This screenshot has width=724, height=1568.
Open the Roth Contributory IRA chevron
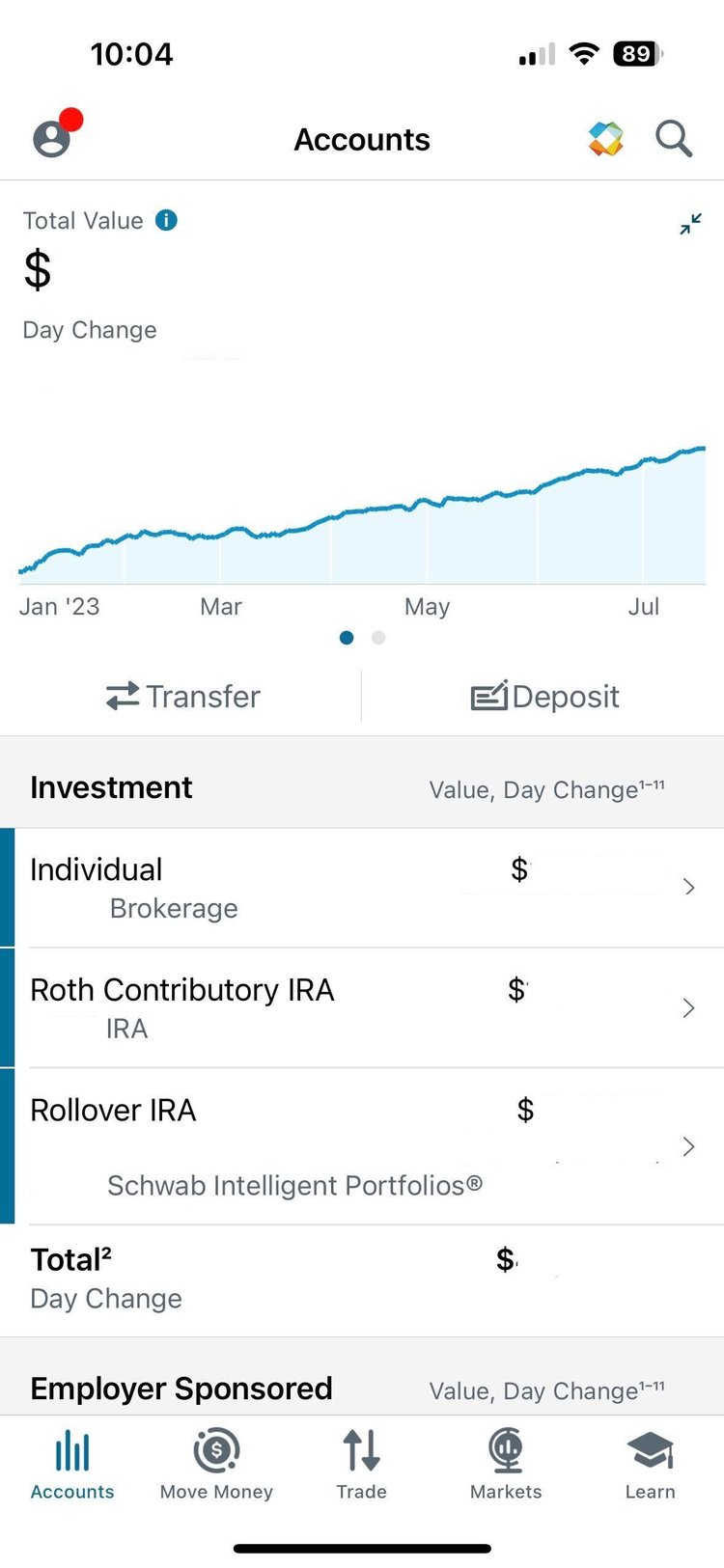point(689,1007)
